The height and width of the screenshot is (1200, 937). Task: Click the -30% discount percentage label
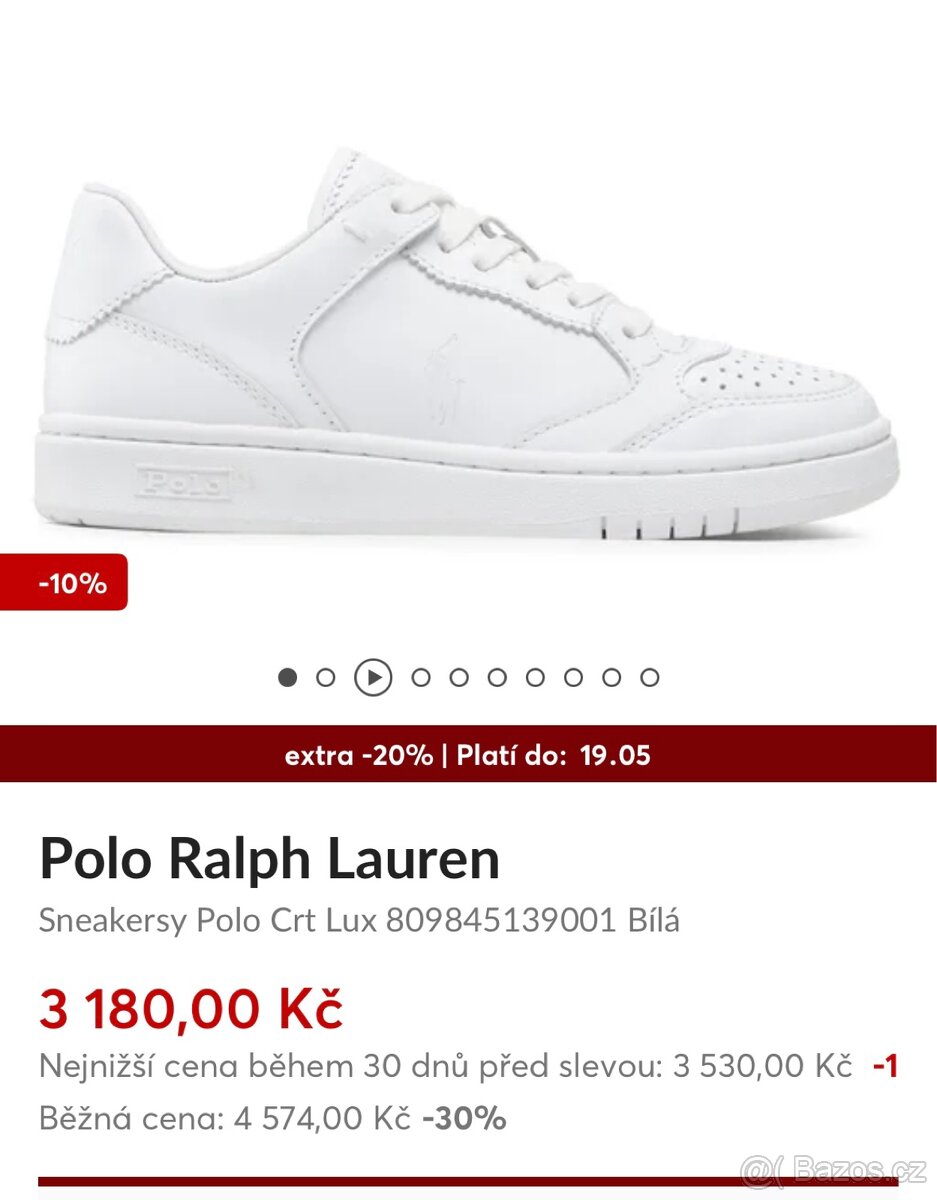466,1120
